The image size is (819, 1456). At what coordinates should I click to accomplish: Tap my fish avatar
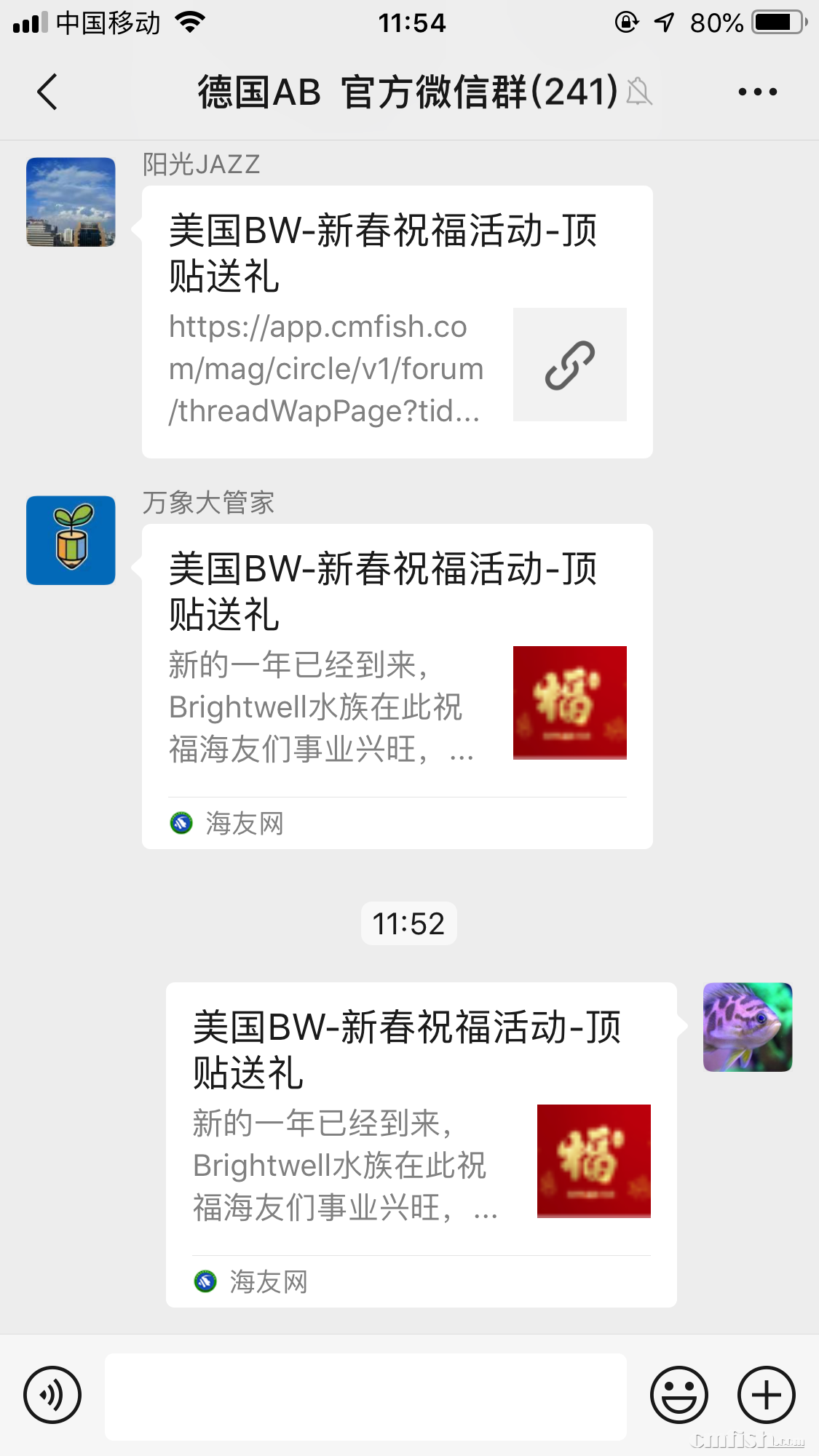tap(747, 1027)
